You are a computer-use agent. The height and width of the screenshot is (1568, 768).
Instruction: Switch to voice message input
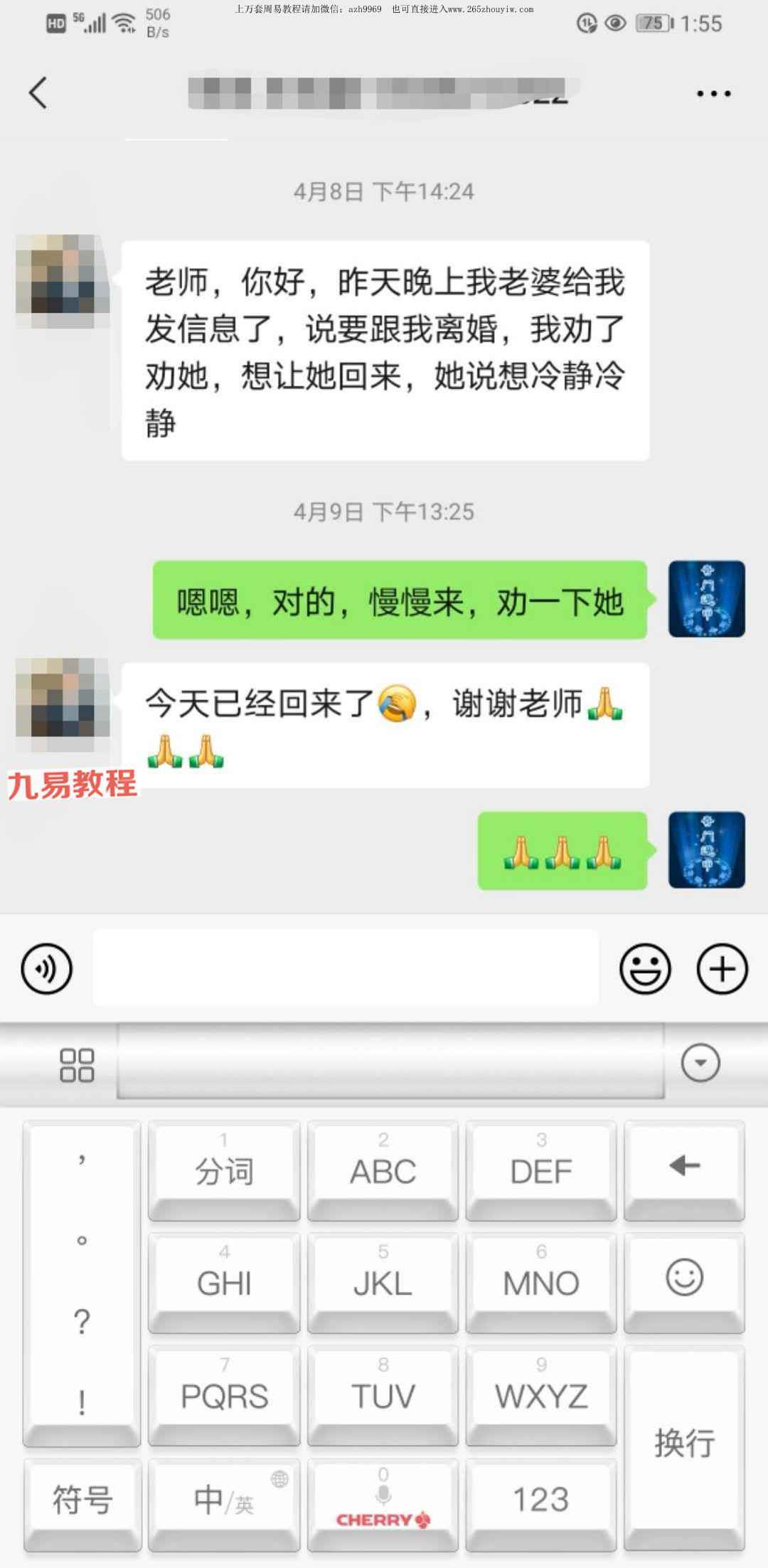point(47,969)
